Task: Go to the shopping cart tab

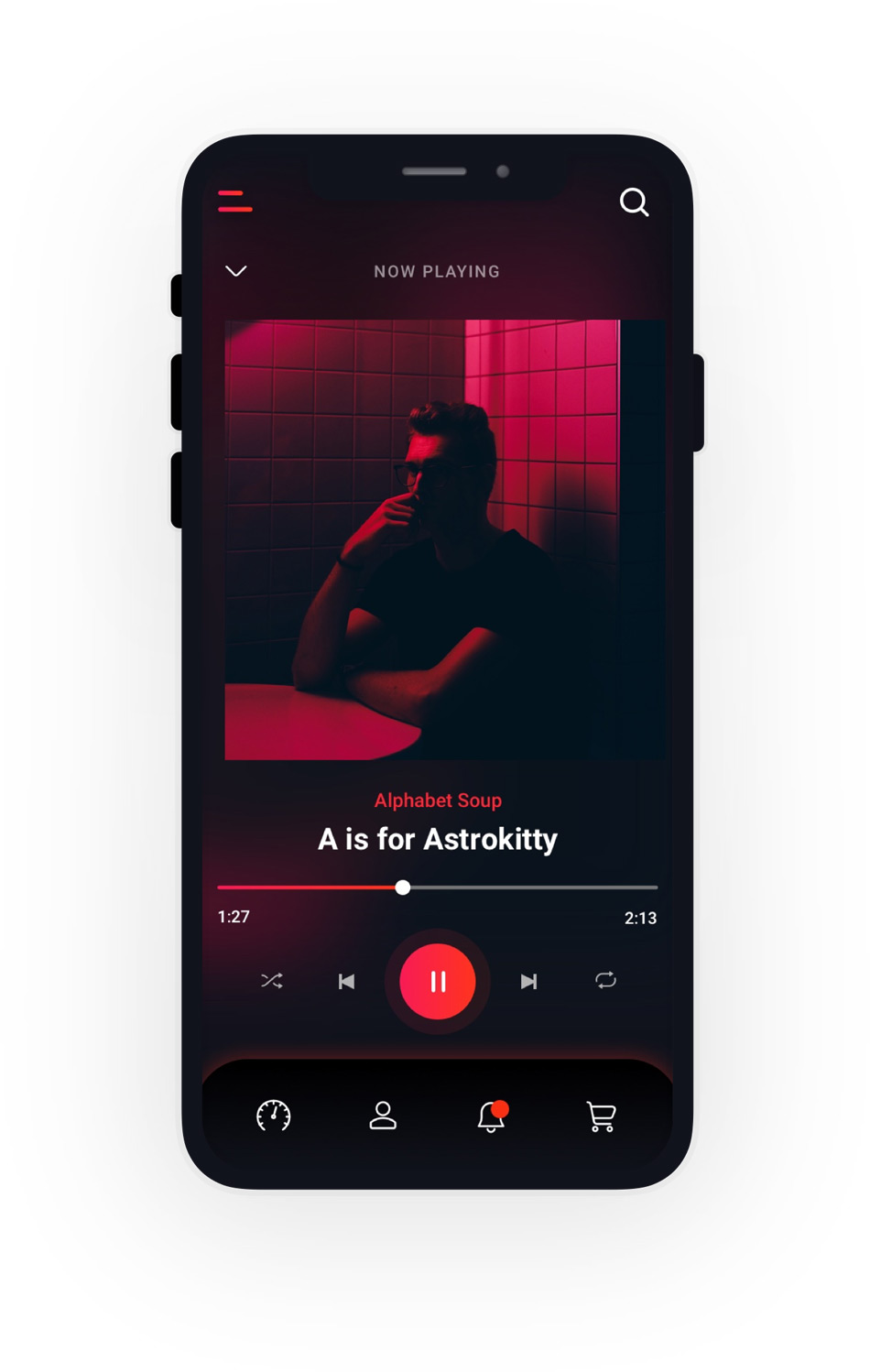Action: [x=601, y=1116]
